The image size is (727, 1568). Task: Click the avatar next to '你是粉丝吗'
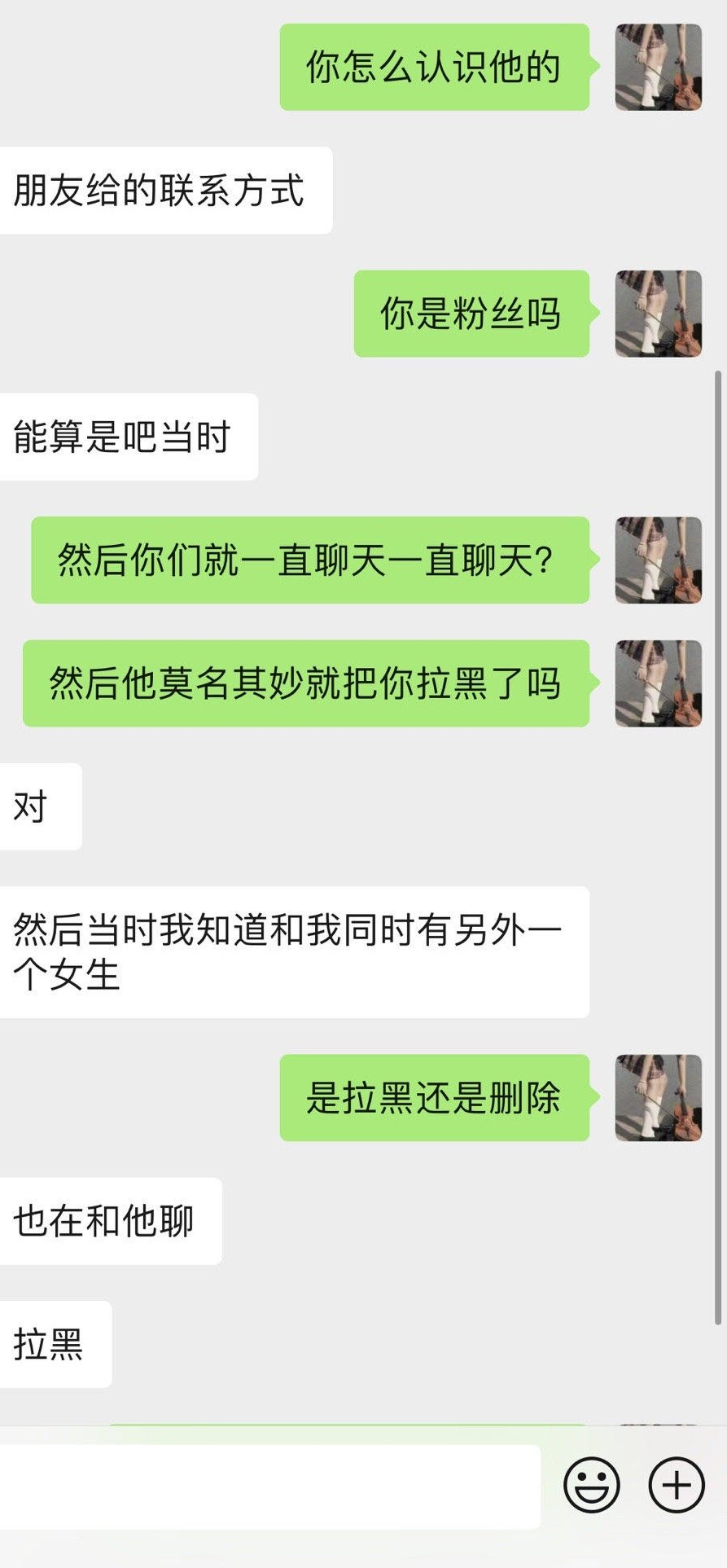pyautogui.click(x=659, y=315)
